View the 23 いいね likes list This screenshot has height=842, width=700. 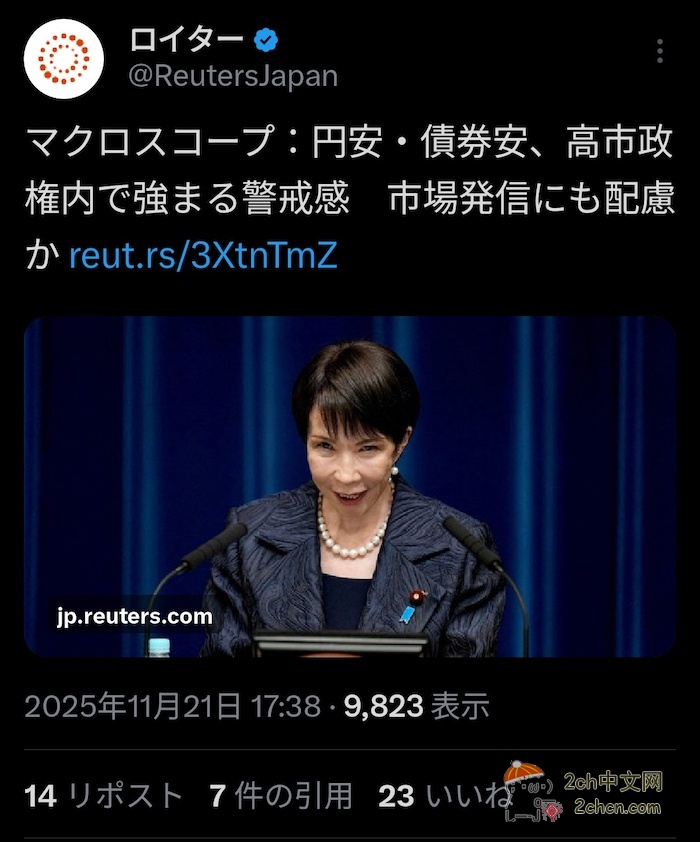click(445, 796)
